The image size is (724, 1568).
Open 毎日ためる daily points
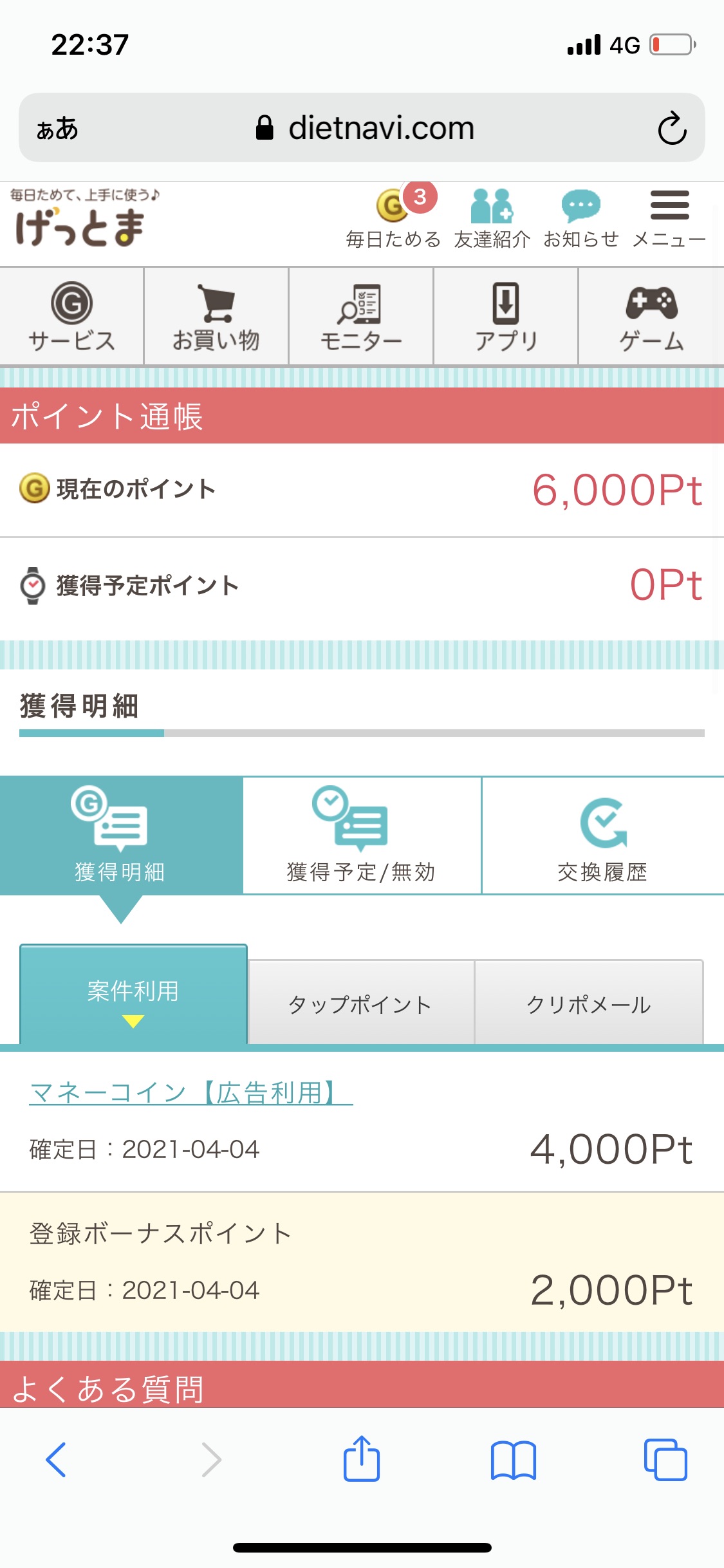(394, 219)
